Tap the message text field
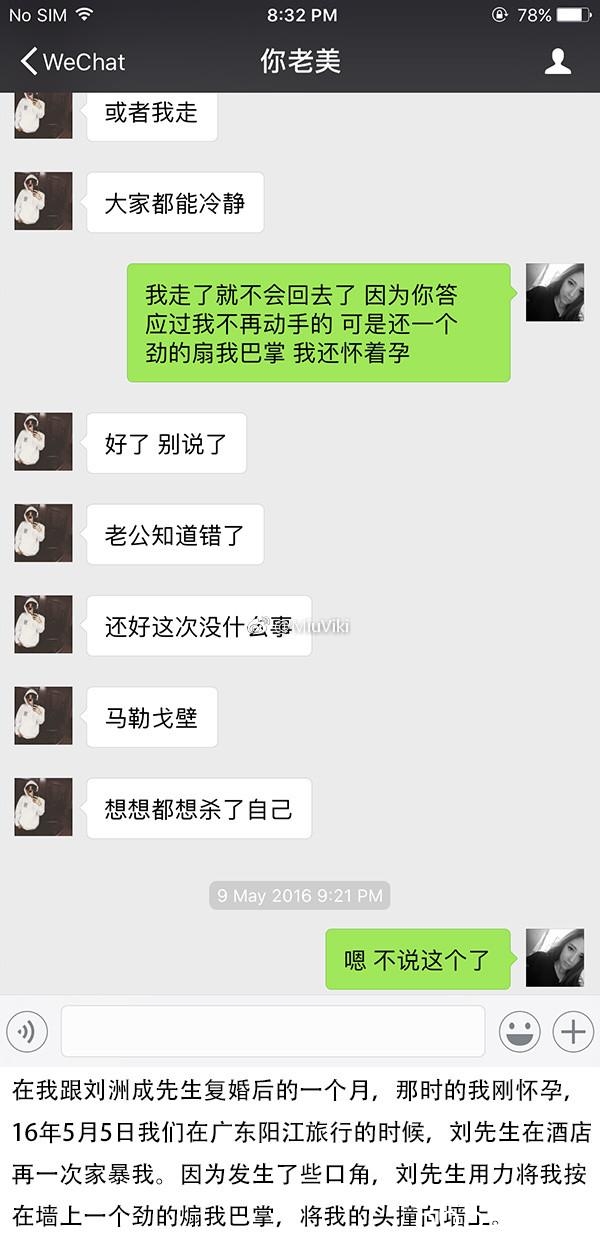600x1254 pixels. 272,1031
